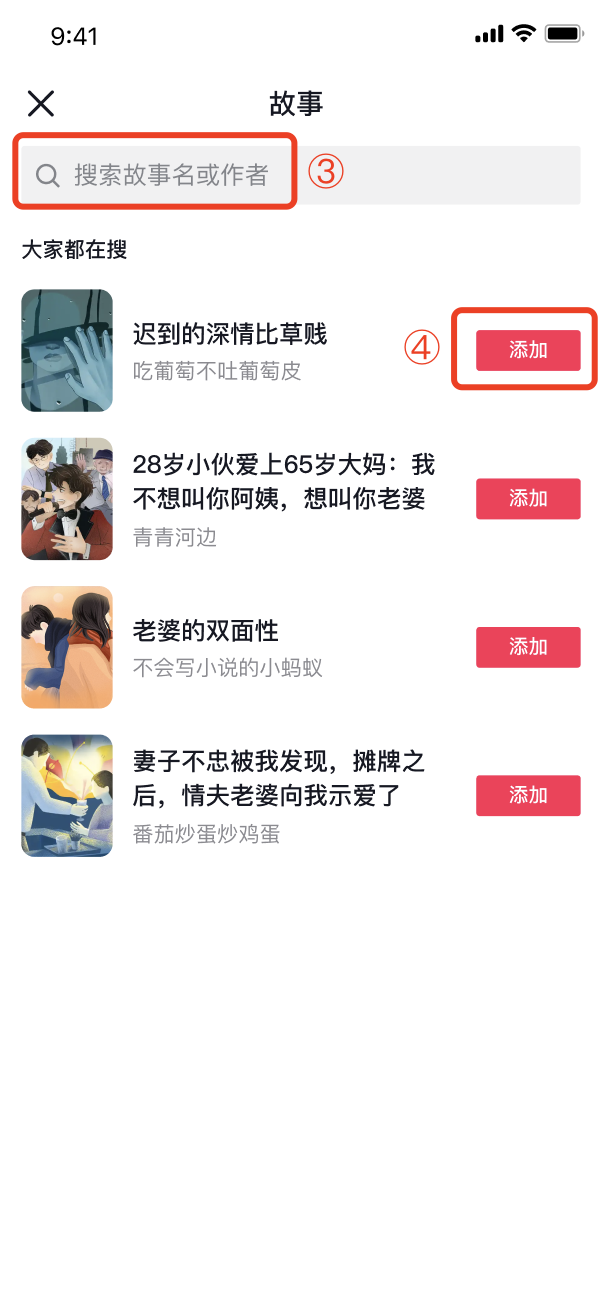Add the story 迟到的深情比草贱
Screen dimensions: 600x1316
point(528,350)
